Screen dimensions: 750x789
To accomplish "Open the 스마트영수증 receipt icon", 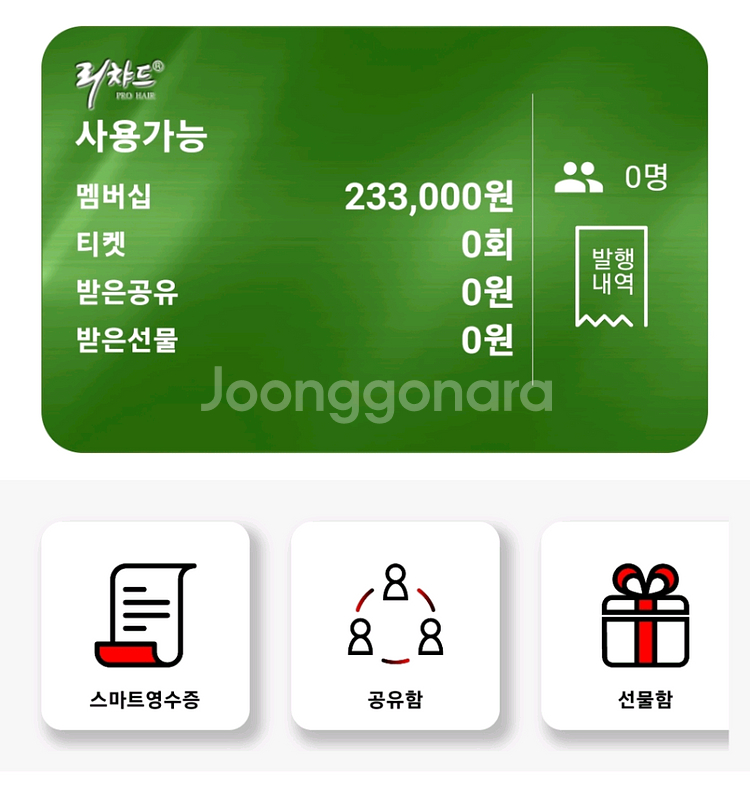I will [145, 613].
